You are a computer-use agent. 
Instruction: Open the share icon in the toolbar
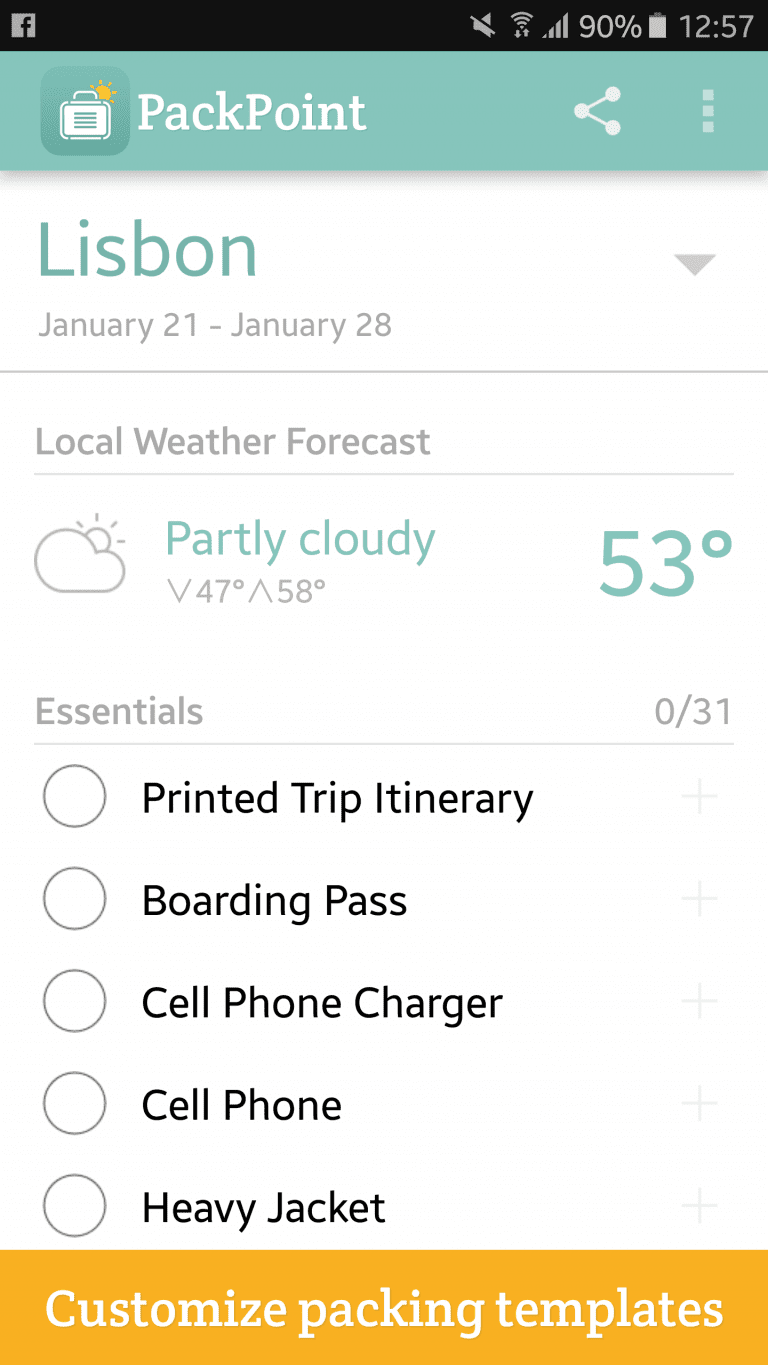tap(597, 110)
